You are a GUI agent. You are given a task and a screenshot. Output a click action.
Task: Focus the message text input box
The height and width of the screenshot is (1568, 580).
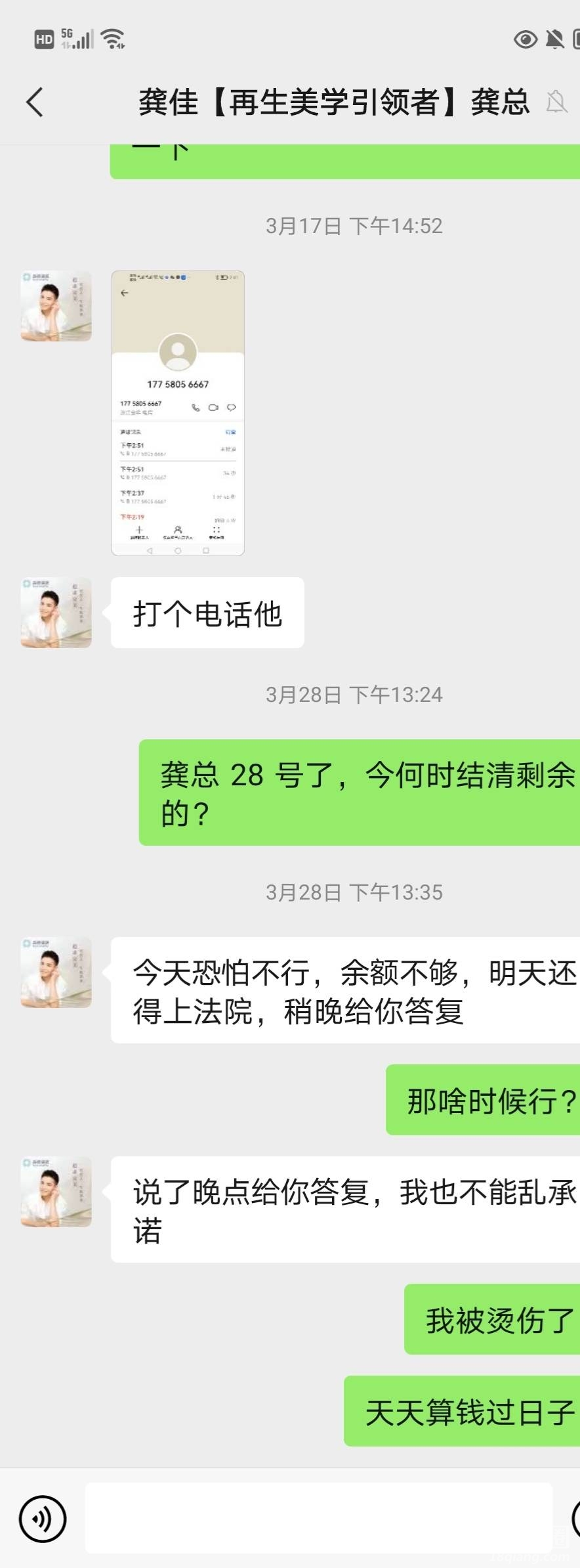(x=318, y=1518)
